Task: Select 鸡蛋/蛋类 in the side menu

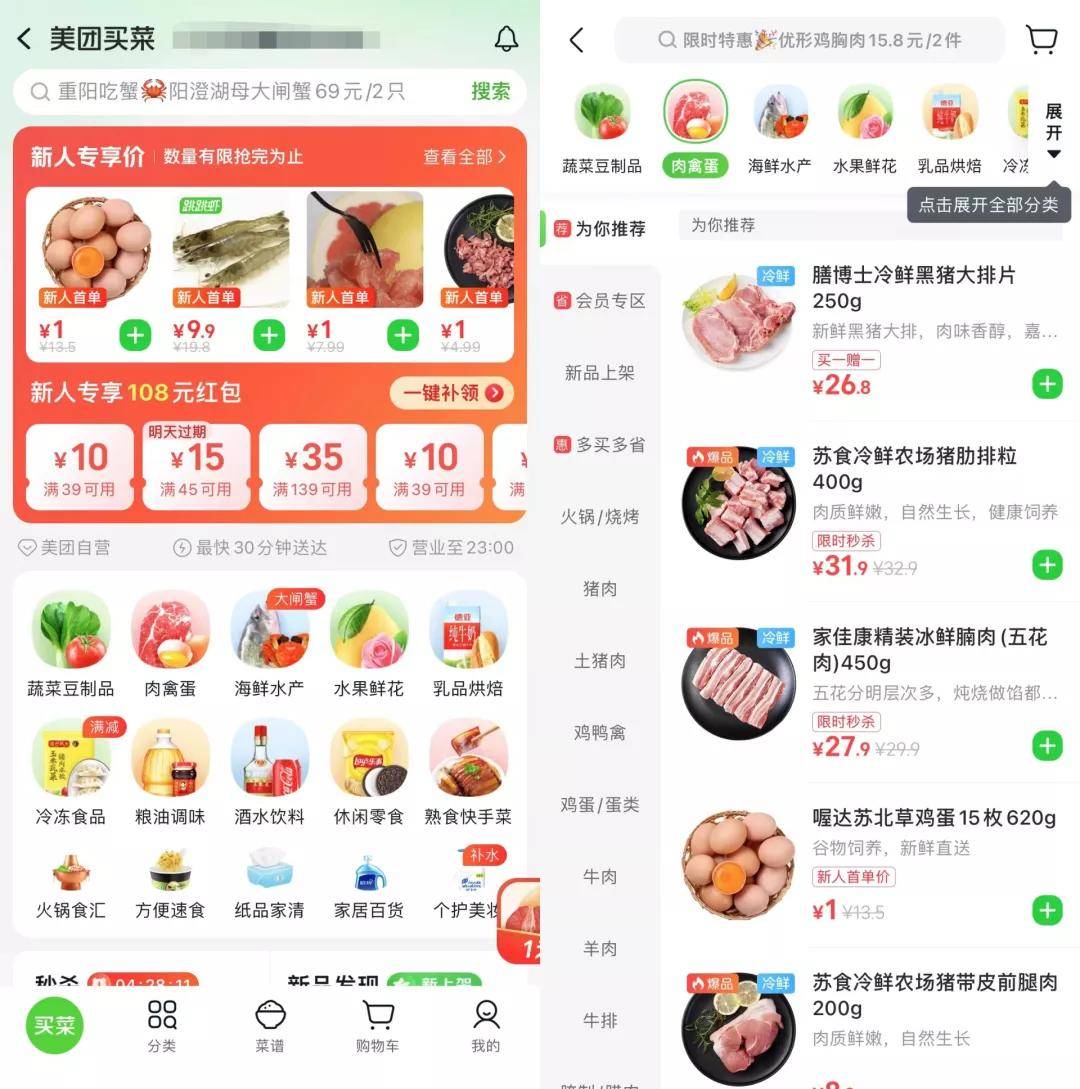Action: click(600, 805)
